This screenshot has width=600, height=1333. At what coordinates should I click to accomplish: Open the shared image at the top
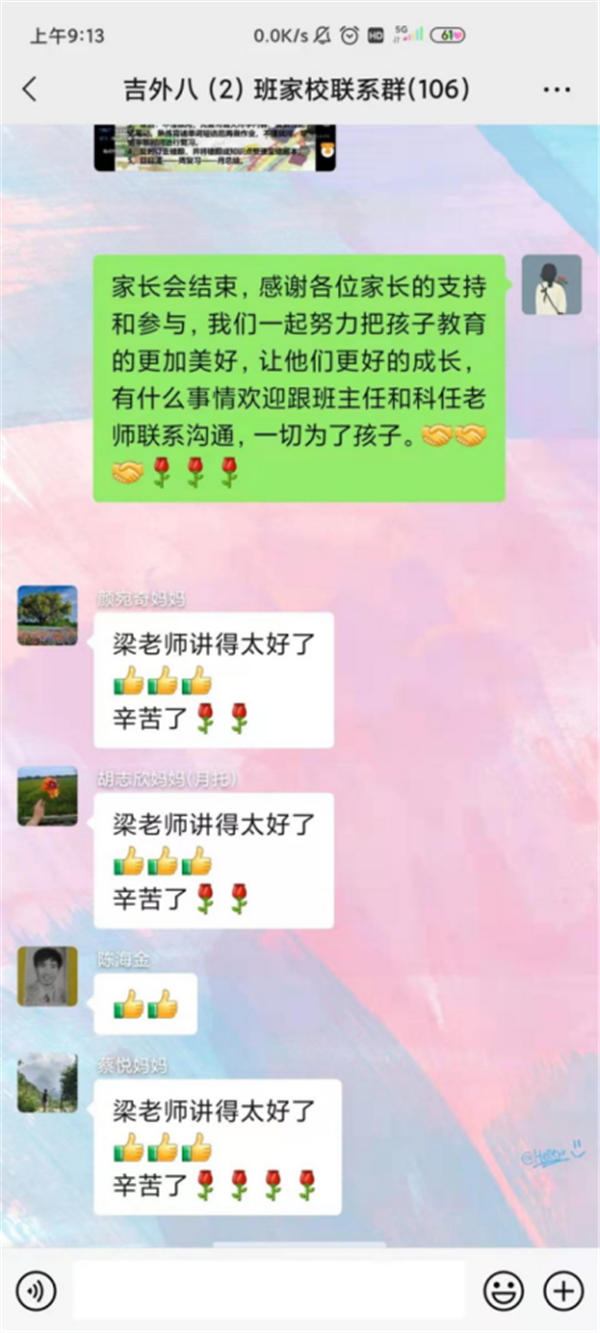[x=214, y=148]
